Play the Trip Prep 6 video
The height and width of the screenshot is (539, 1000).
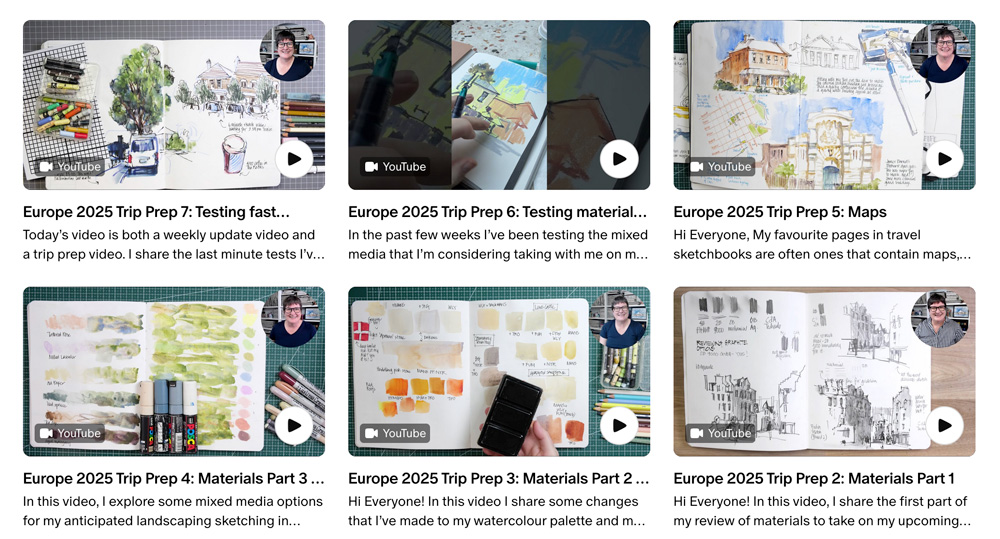click(x=619, y=159)
